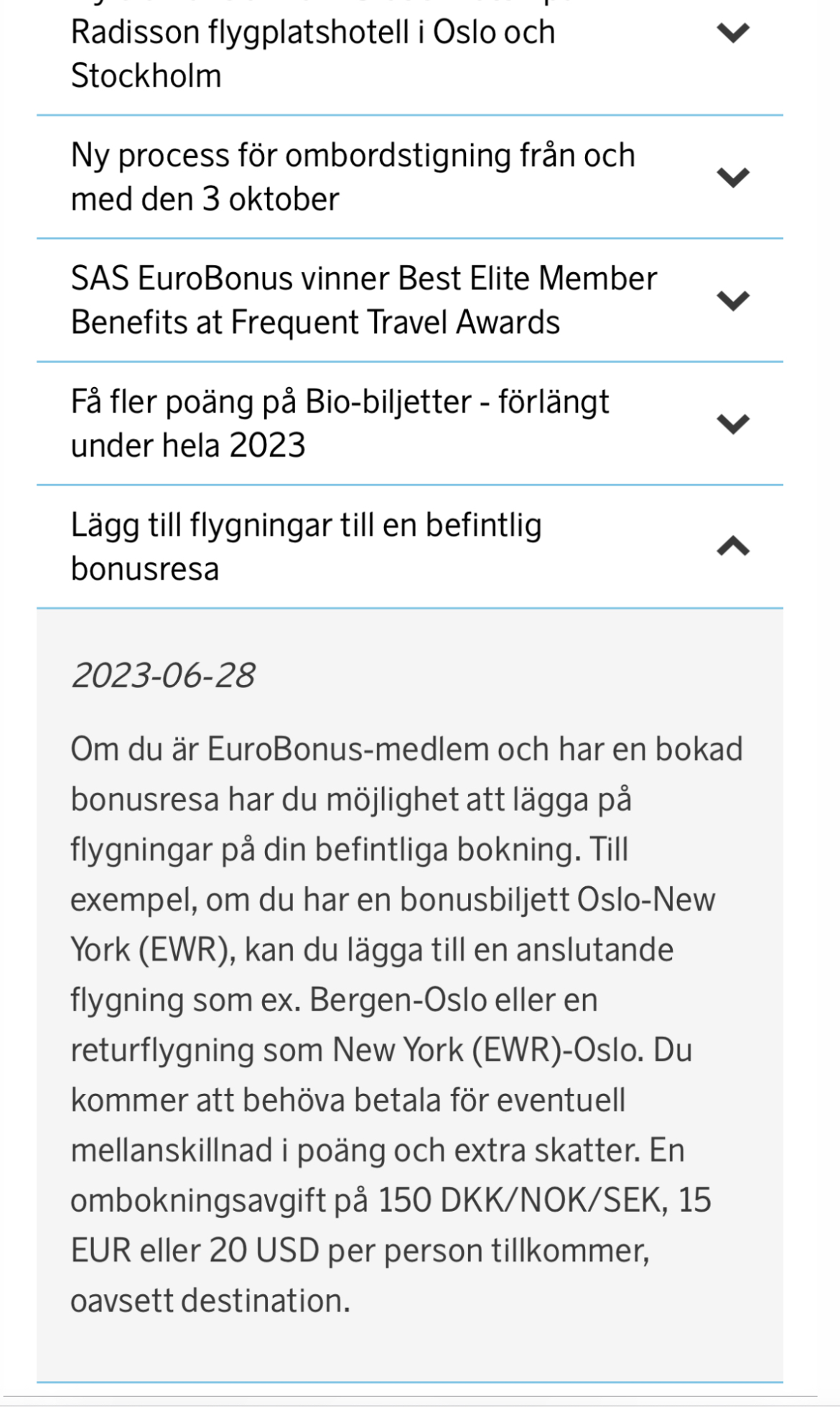Expand Få fler poäng på Bio-biljetter
Screen dimensions: 840x1407
[x=732, y=424]
